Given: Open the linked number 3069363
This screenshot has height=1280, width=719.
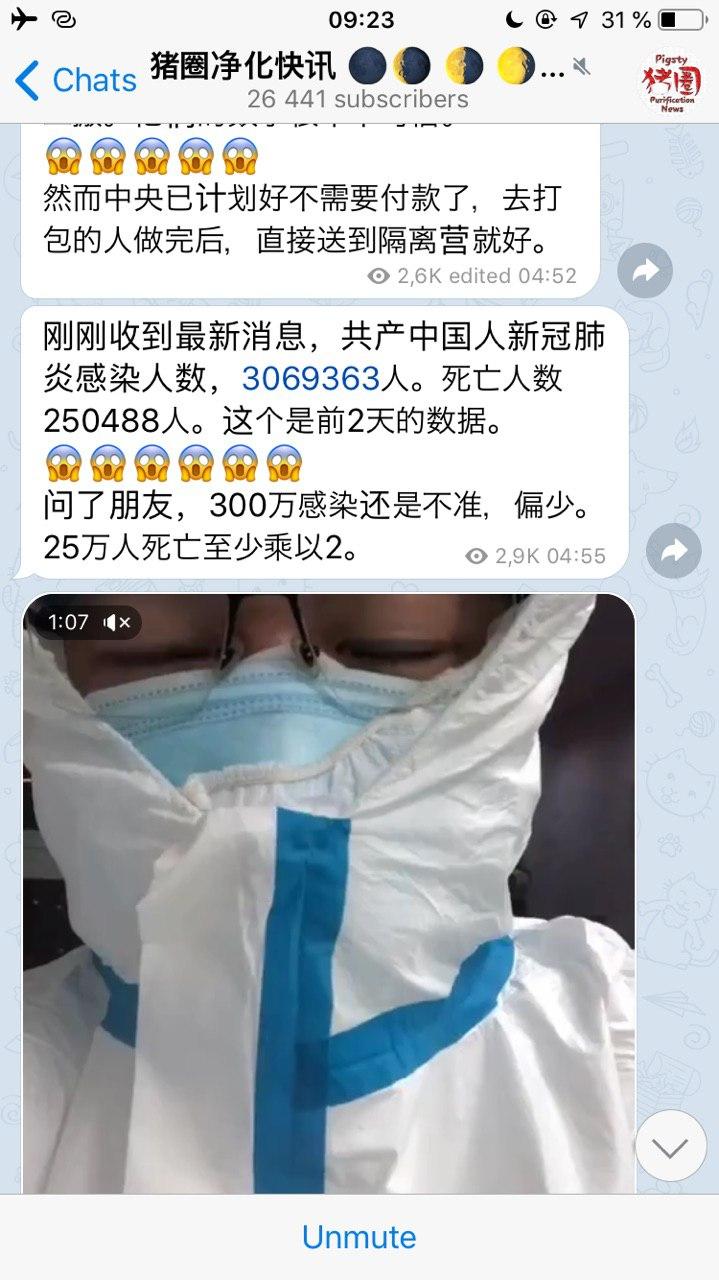Looking at the screenshot, I should (311, 378).
